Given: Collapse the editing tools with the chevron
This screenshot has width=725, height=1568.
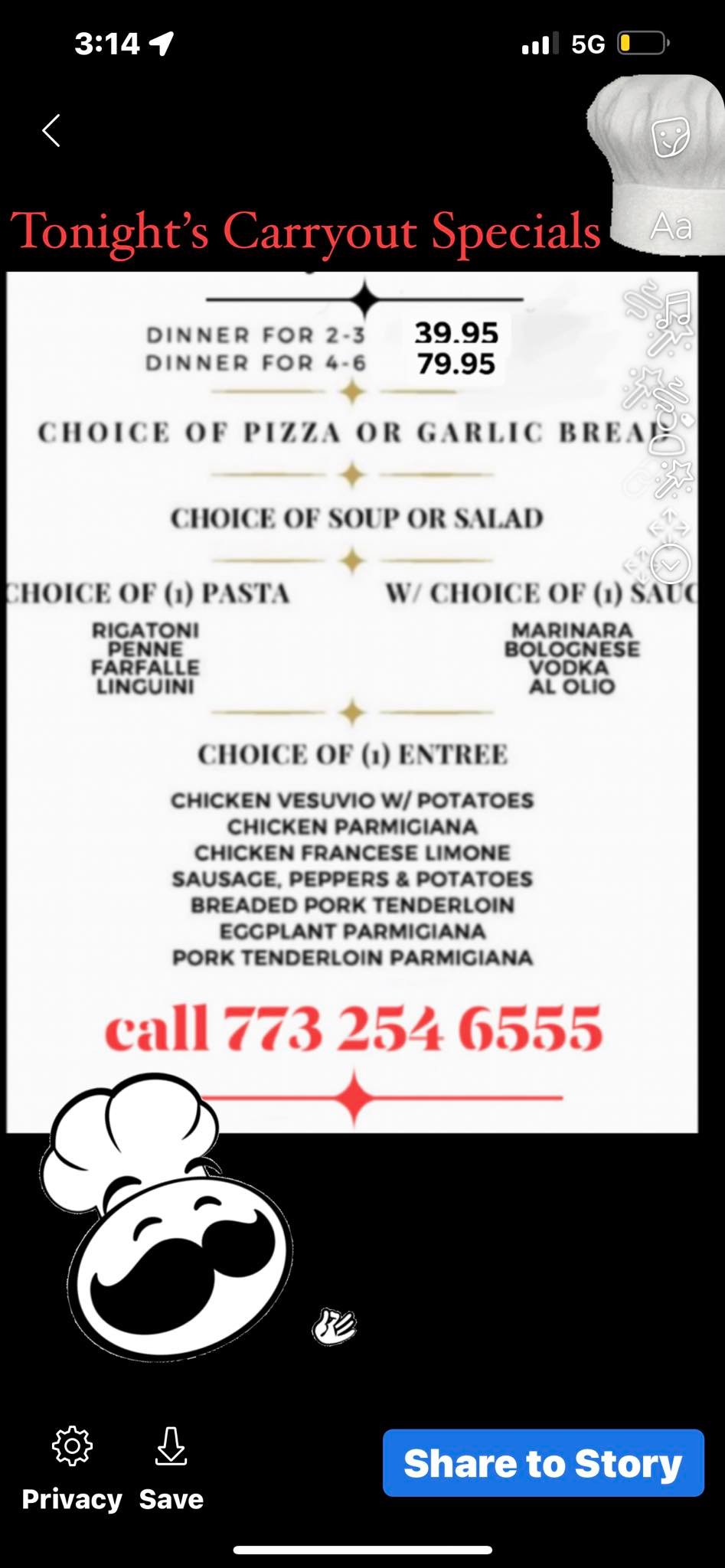Looking at the screenshot, I should pos(671,565).
